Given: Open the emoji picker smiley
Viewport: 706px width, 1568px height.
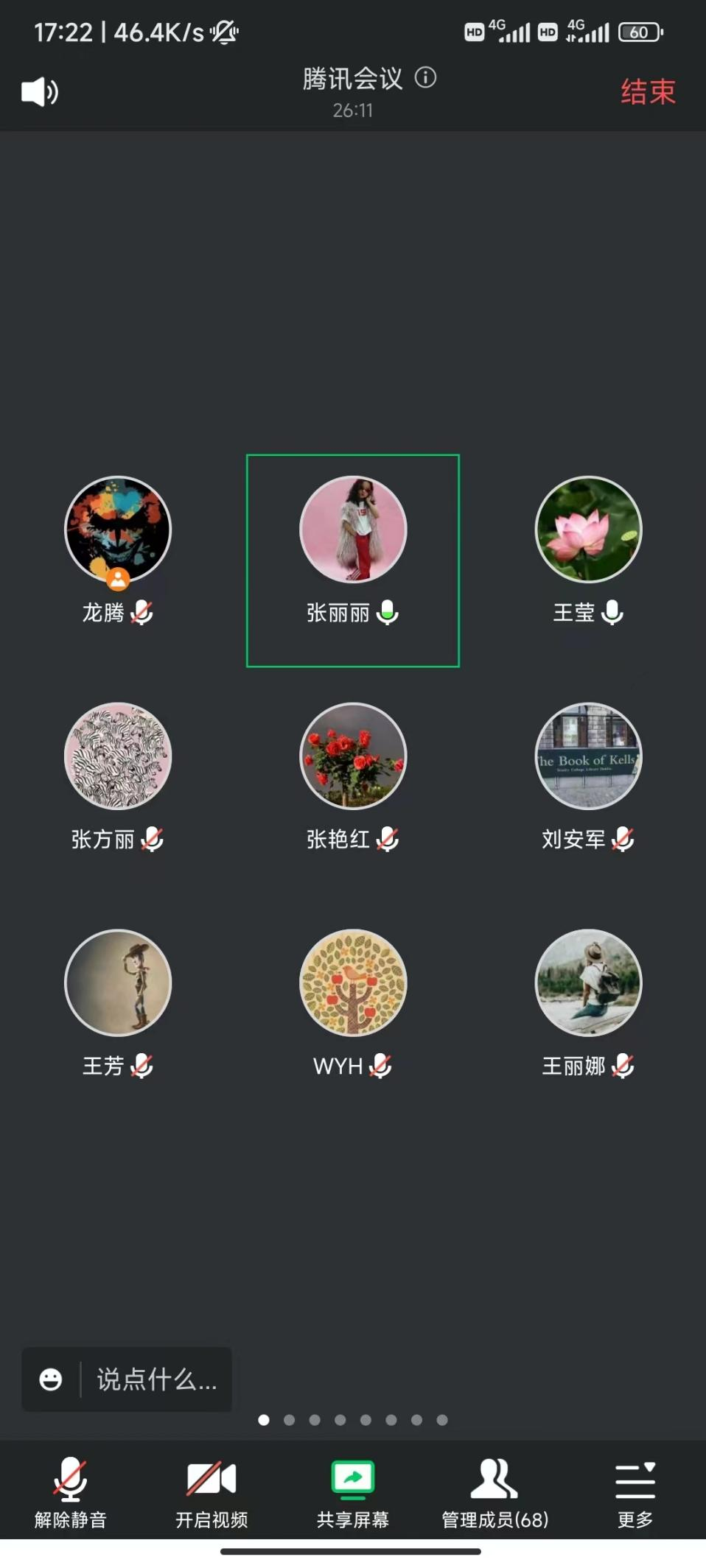Looking at the screenshot, I should coord(51,1379).
